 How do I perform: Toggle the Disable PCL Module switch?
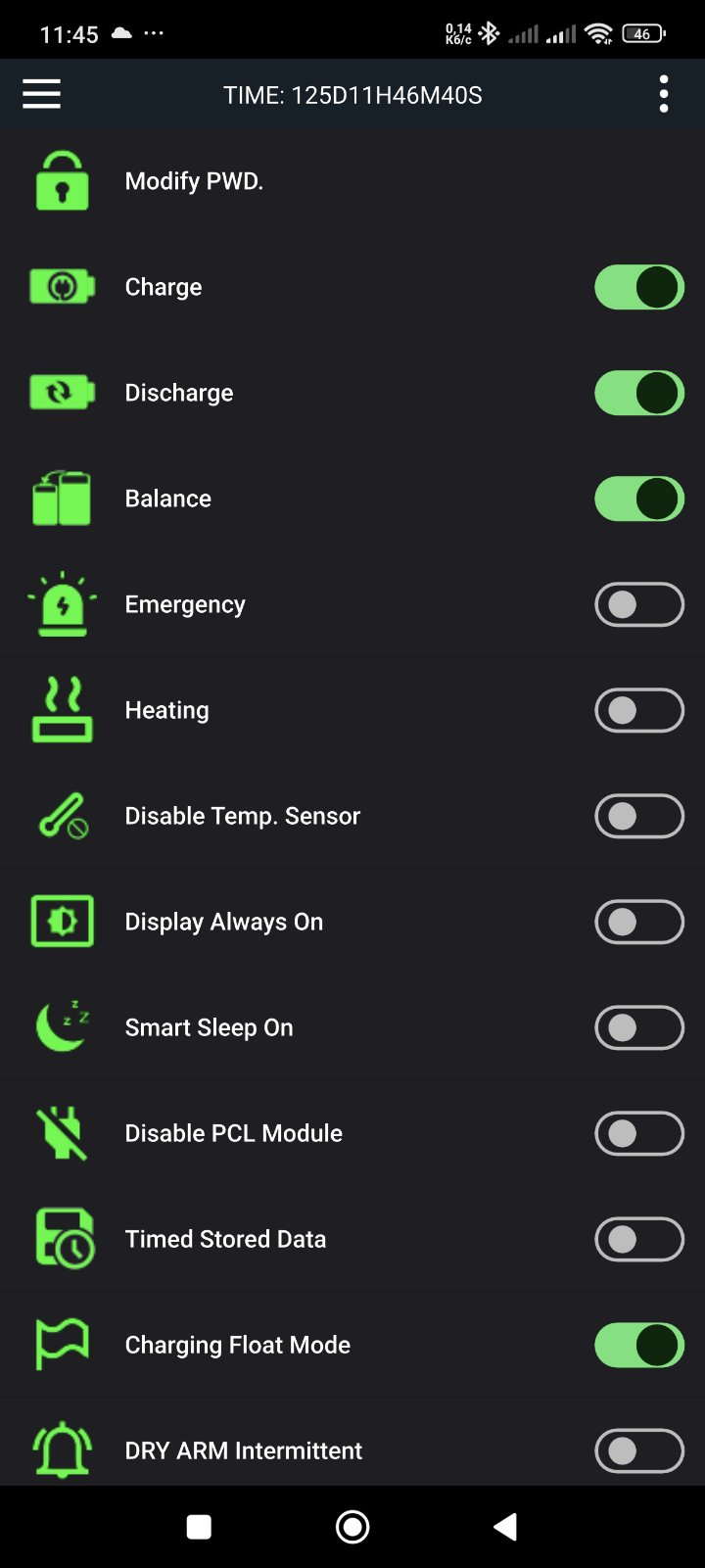[639, 1133]
